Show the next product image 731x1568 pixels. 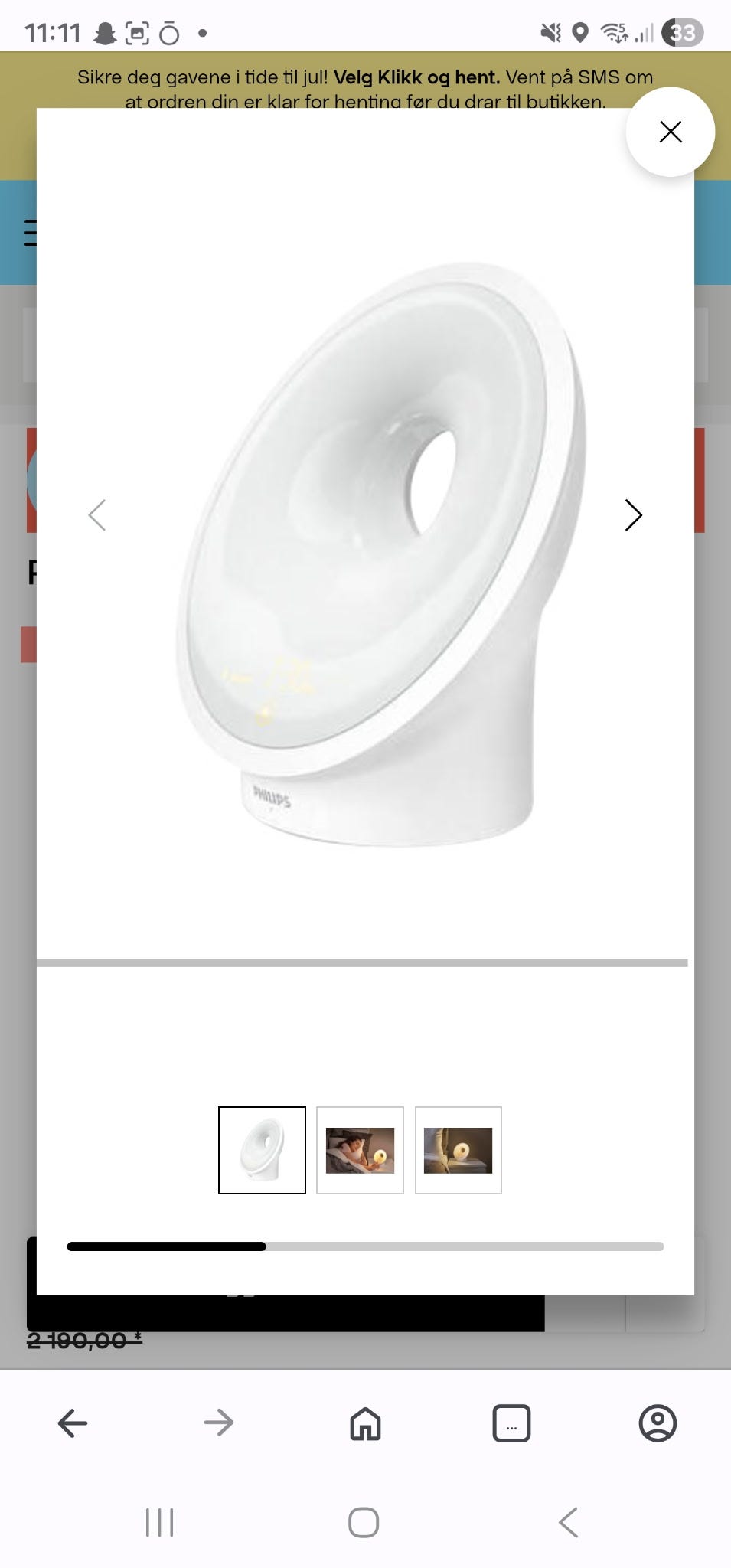click(633, 515)
